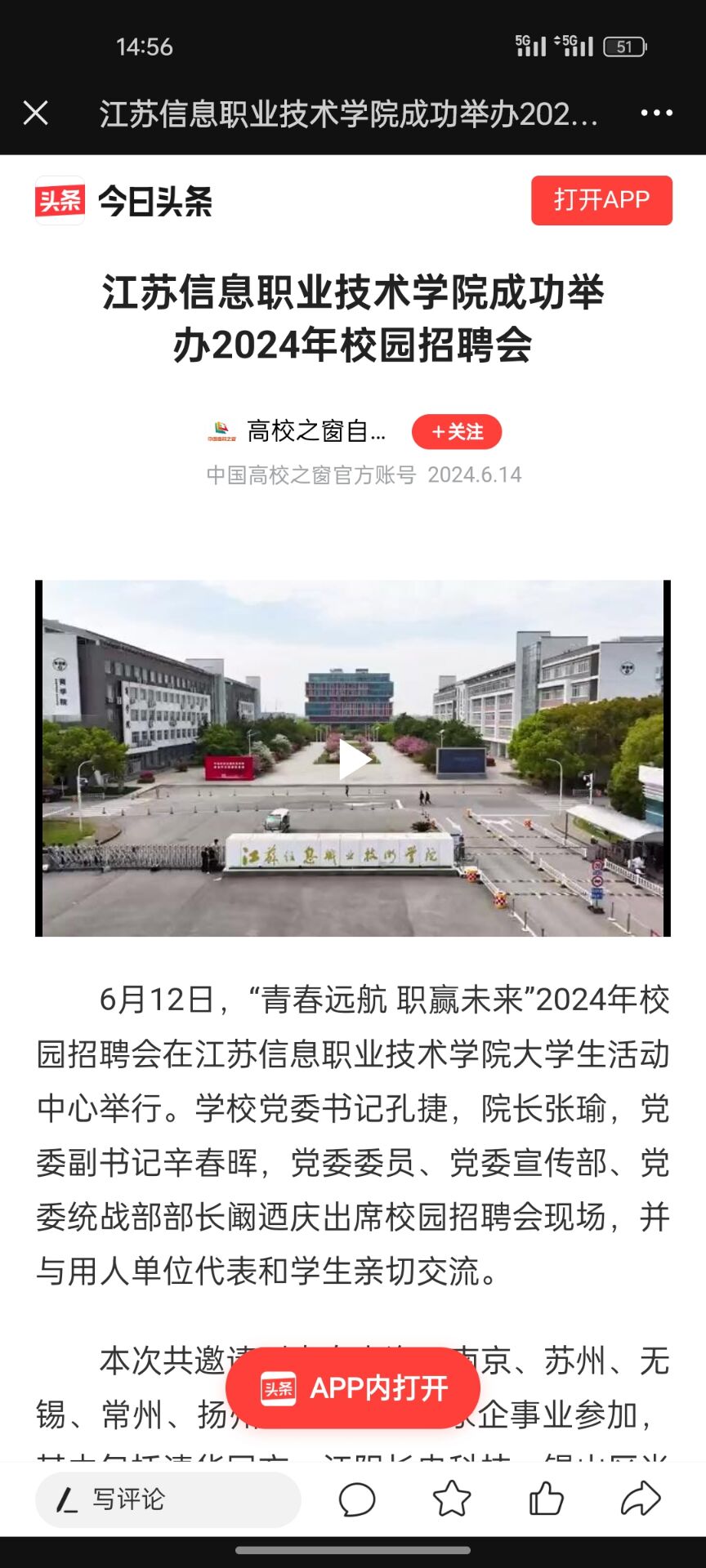Tap the red 打开APP button
The height and width of the screenshot is (1568, 706).
(x=601, y=200)
